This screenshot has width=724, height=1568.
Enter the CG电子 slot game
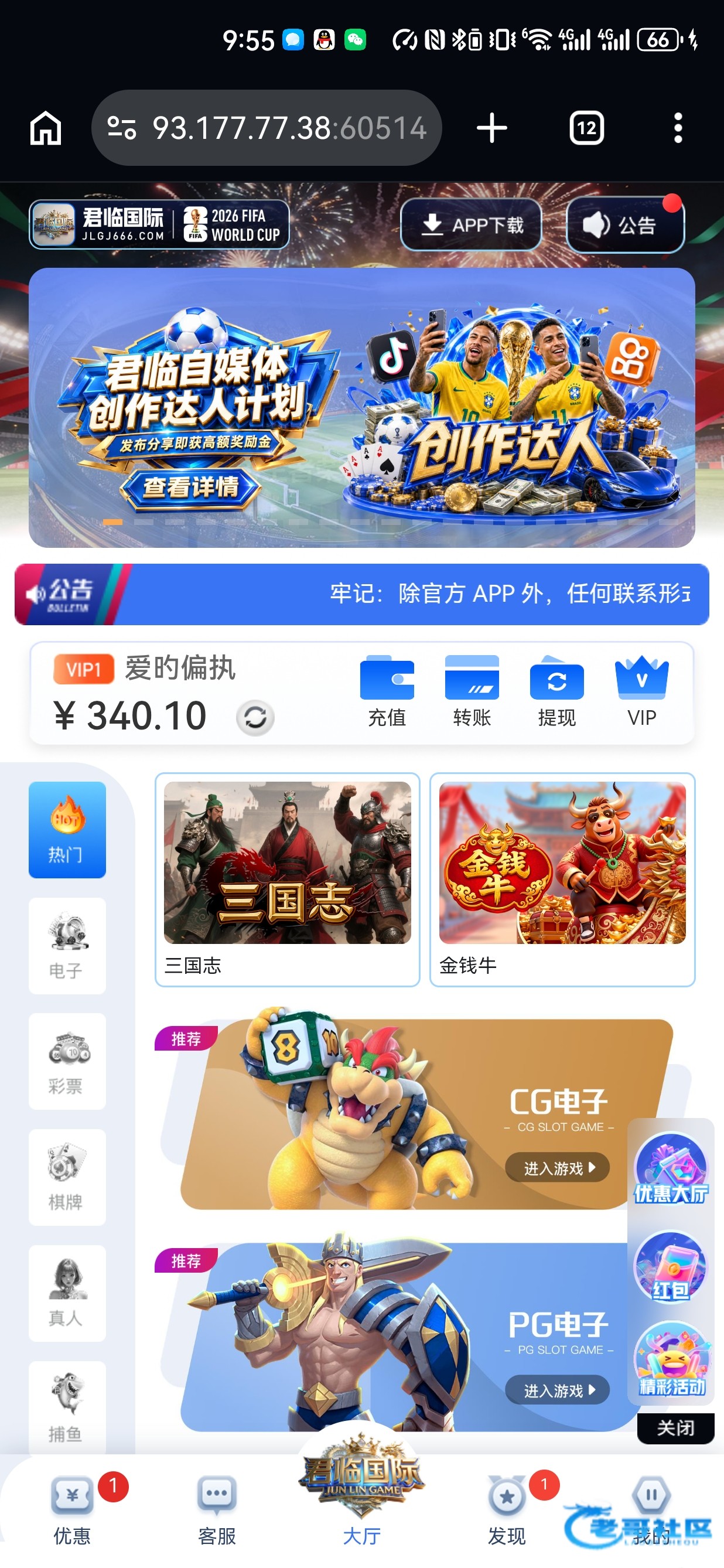pos(556,1167)
